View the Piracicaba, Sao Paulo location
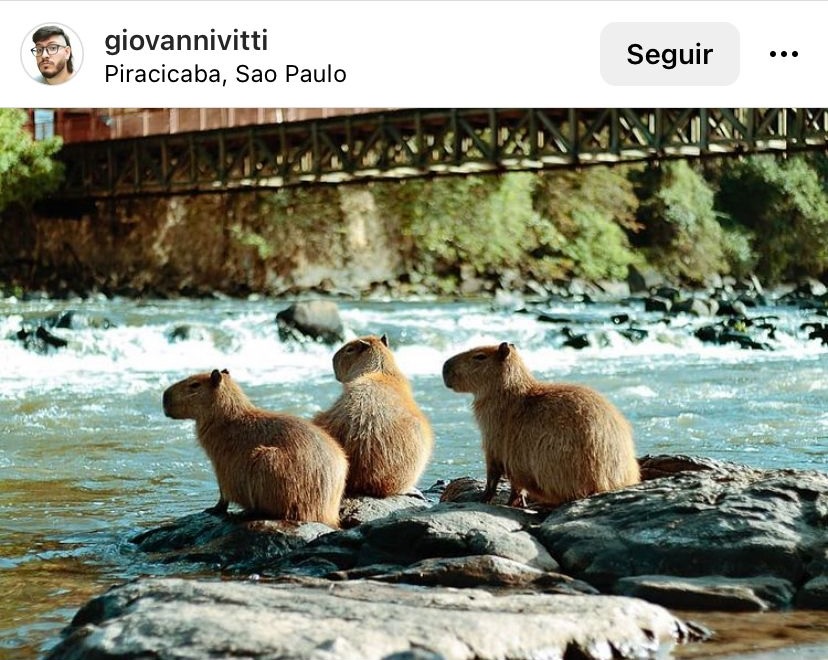This screenshot has height=660, width=828. (225, 74)
